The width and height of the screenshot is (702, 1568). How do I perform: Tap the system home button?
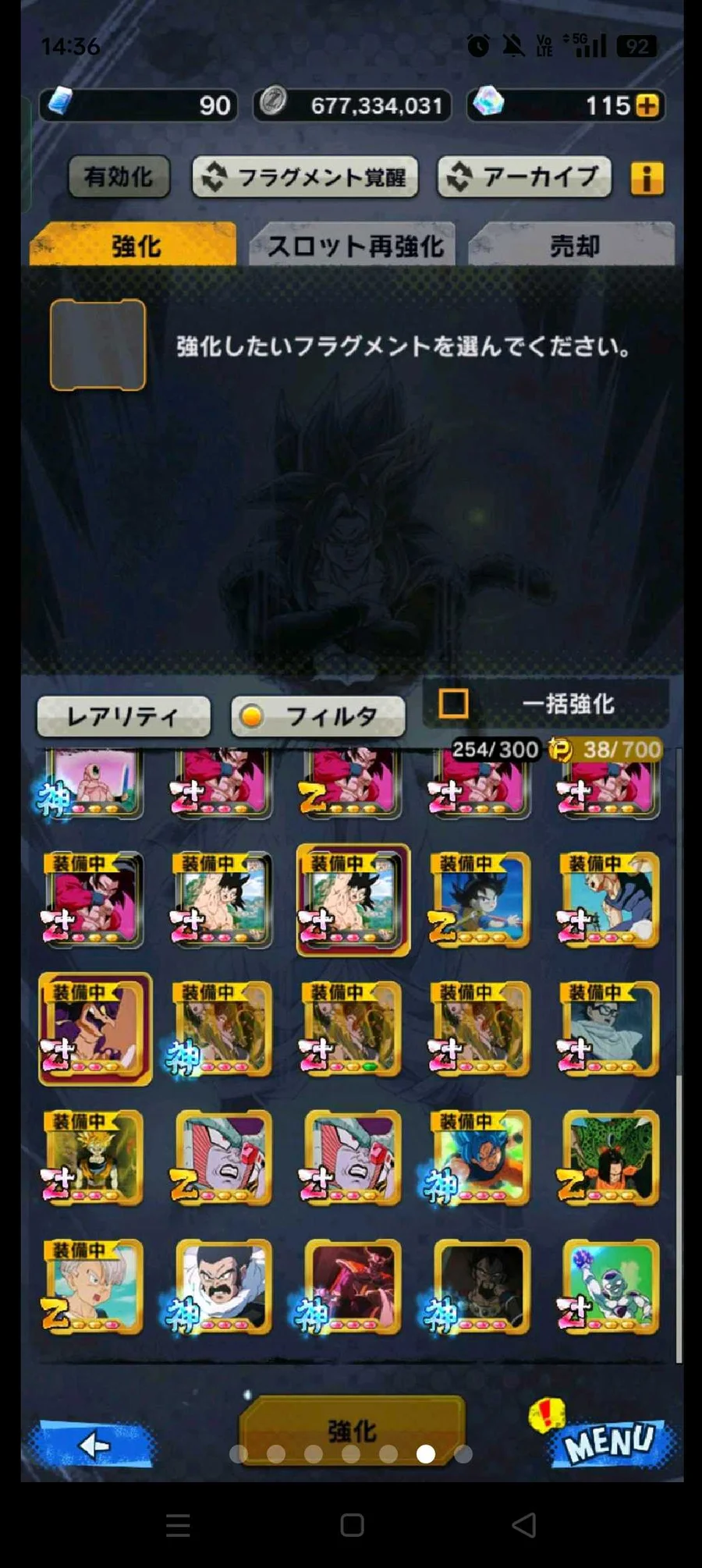point(352,1524)
